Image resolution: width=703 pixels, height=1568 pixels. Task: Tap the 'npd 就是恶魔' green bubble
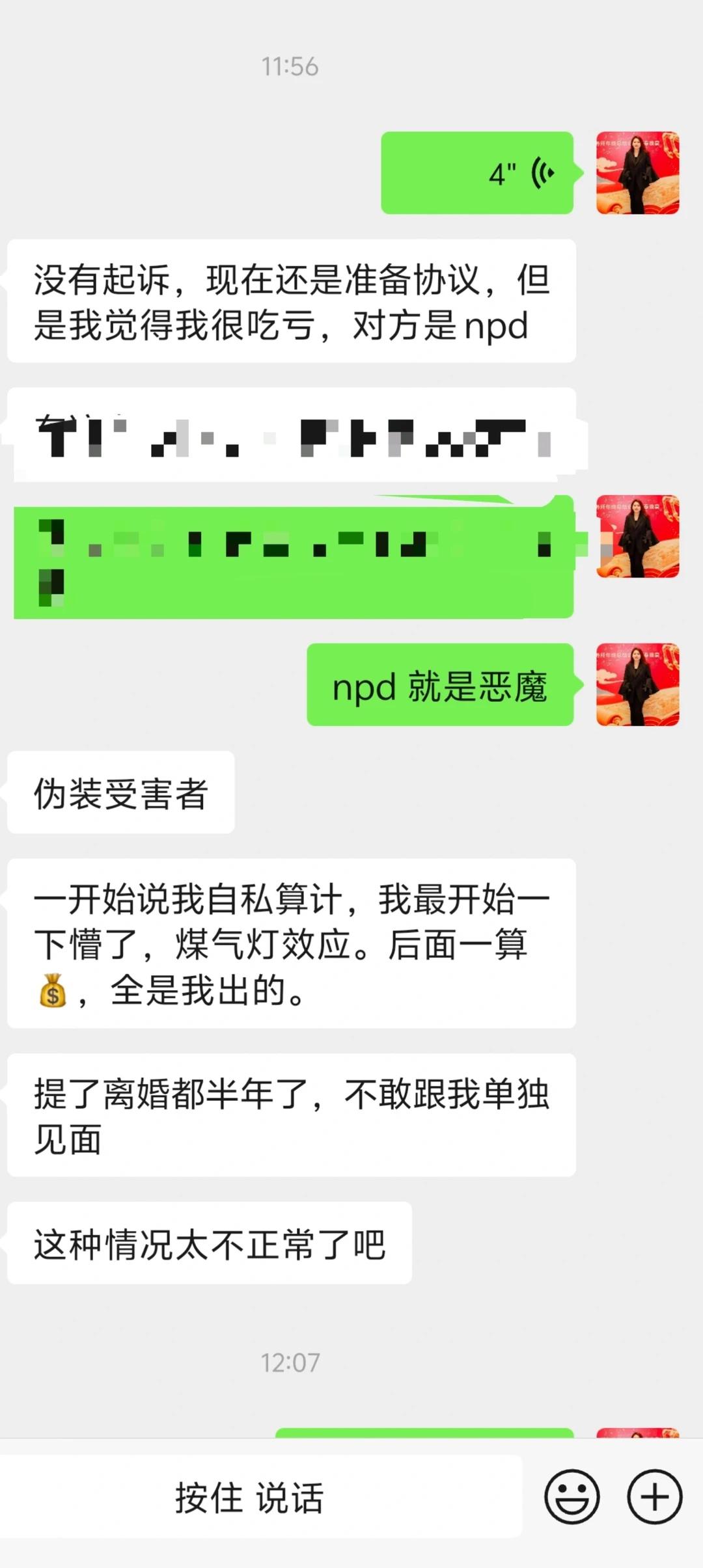click(441, 688)
